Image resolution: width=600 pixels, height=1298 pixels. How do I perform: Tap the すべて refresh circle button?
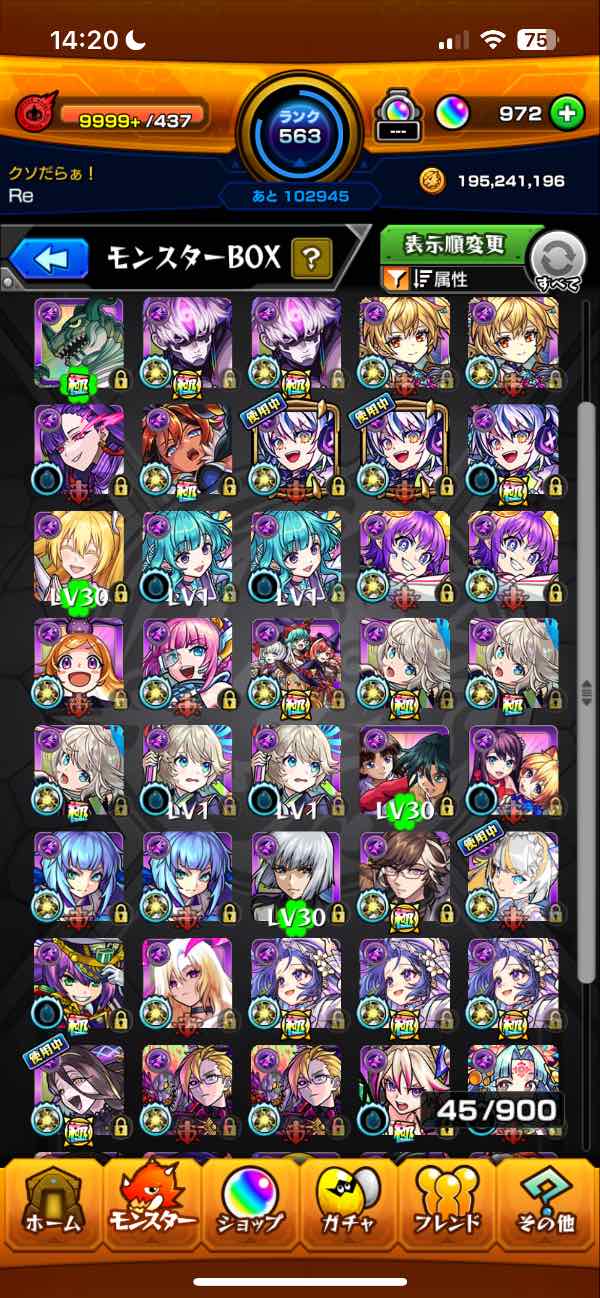[561, 262]
